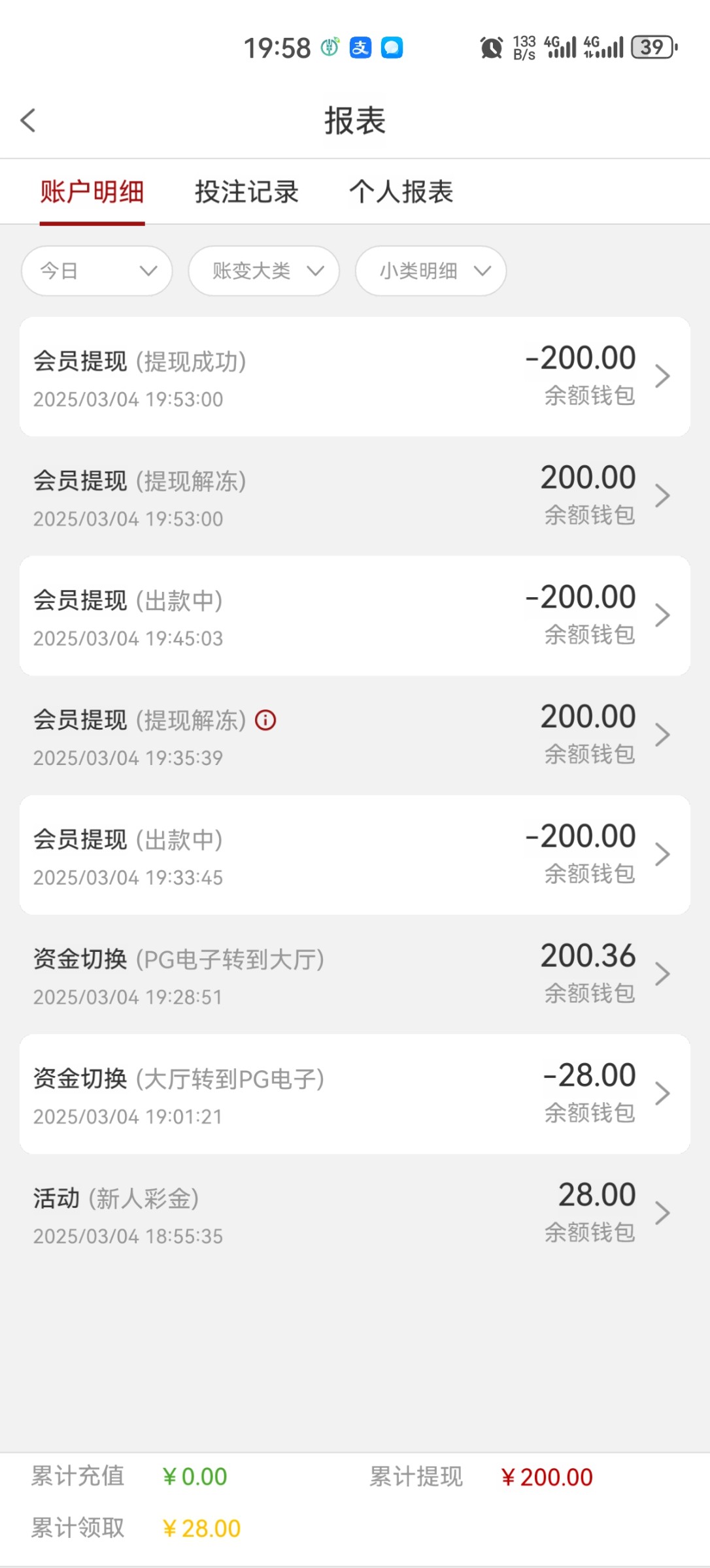View the 大厅转到PG电子 transfer details

coord(355,1094)
